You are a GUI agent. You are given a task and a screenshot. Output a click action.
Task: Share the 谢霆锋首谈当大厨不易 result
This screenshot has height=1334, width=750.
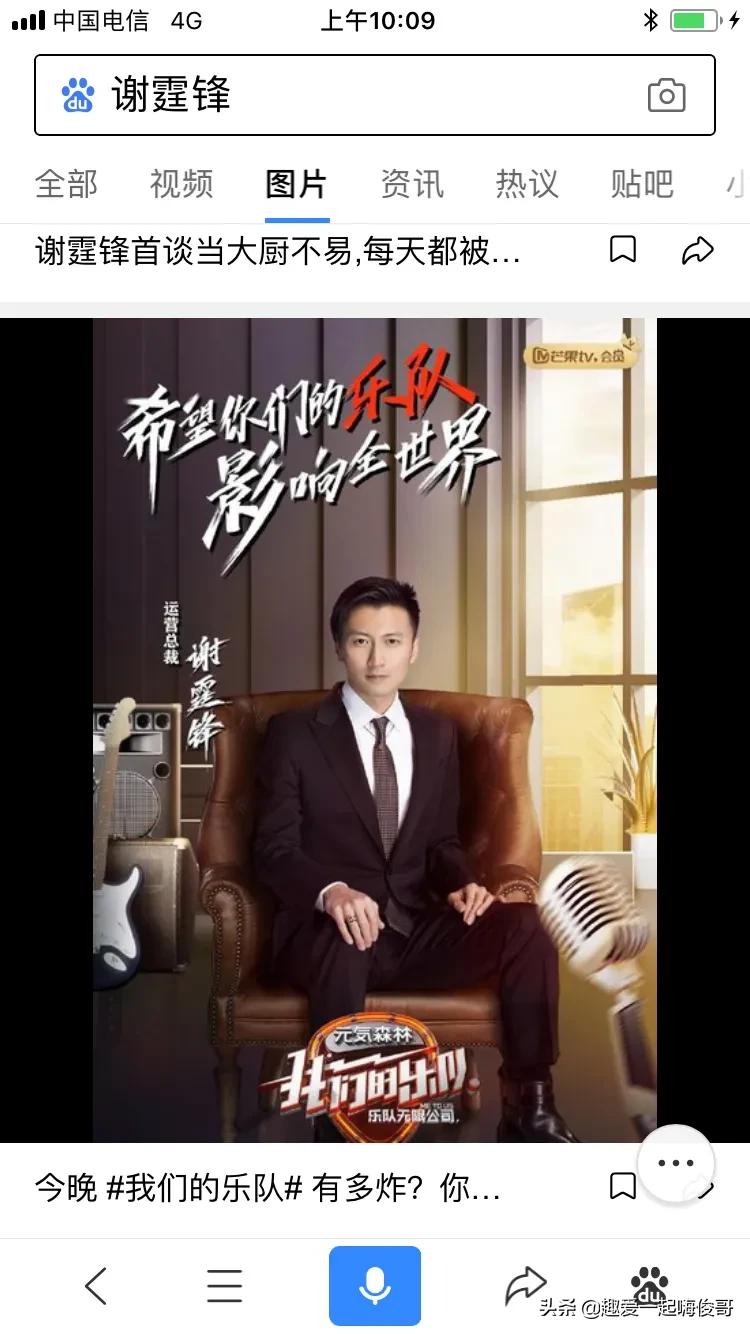697,250
